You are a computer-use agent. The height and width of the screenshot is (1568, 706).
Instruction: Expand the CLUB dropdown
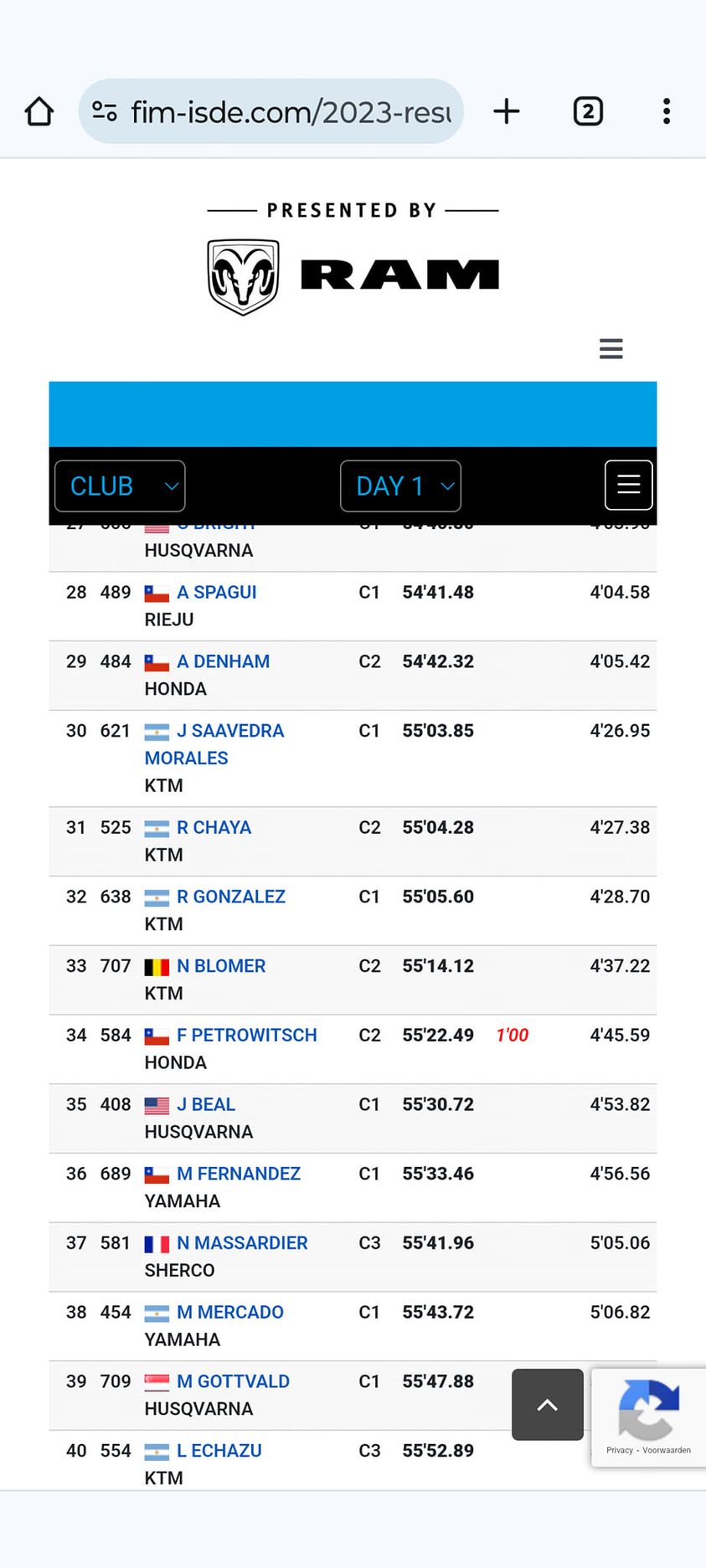[120, 486]
